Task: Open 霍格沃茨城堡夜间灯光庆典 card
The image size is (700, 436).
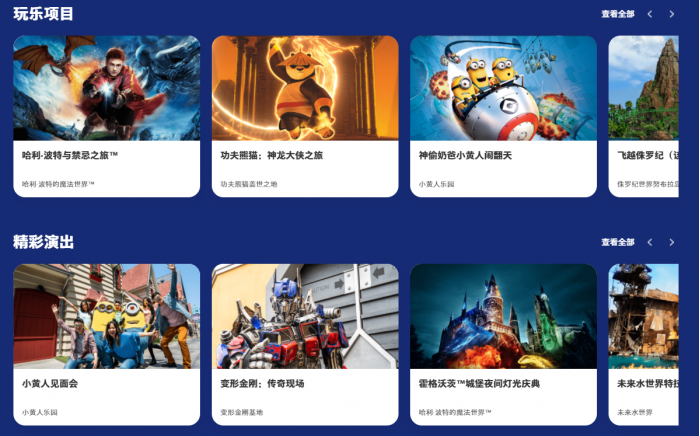Action: [503, 344]
